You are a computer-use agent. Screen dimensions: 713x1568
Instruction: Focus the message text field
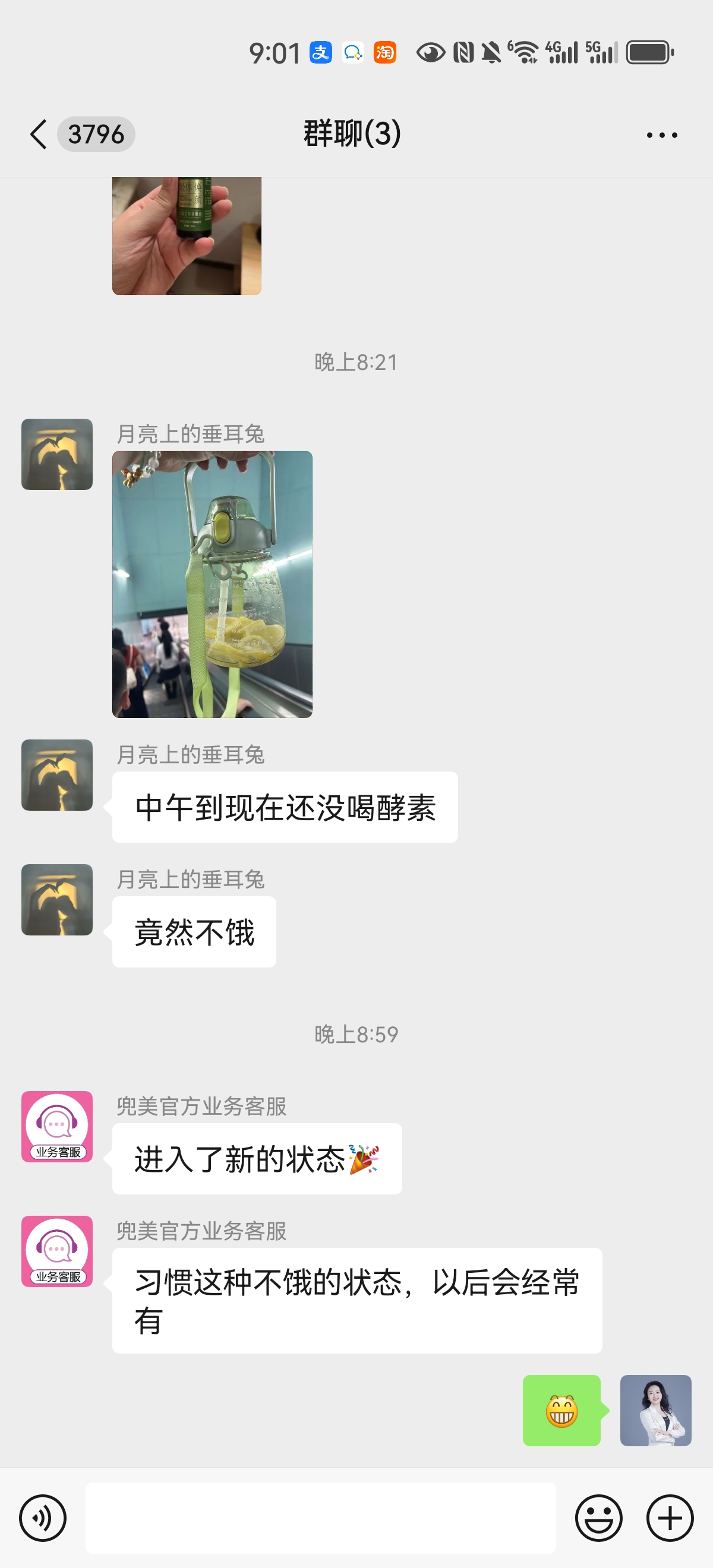point(320,1518)
